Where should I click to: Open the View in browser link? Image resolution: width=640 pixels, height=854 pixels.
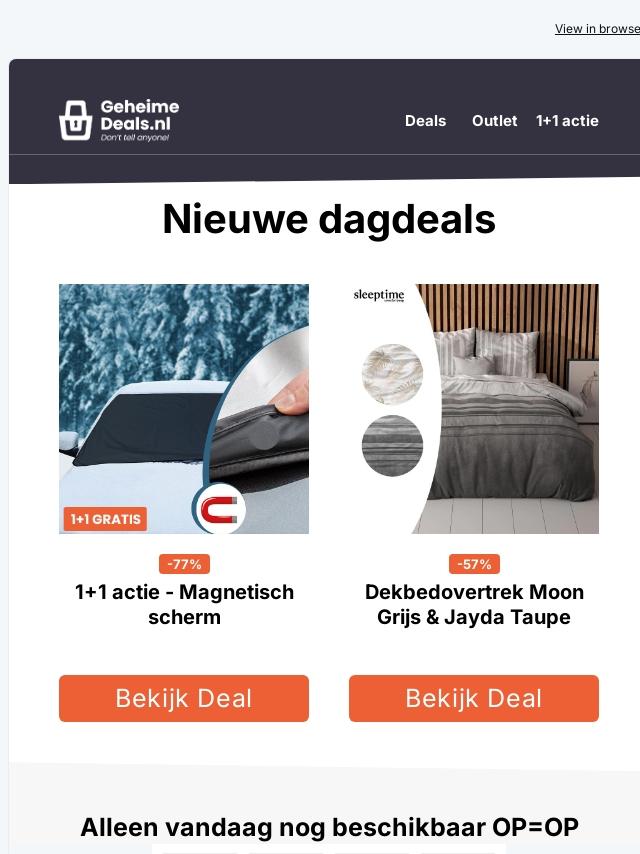click(597, 29)
